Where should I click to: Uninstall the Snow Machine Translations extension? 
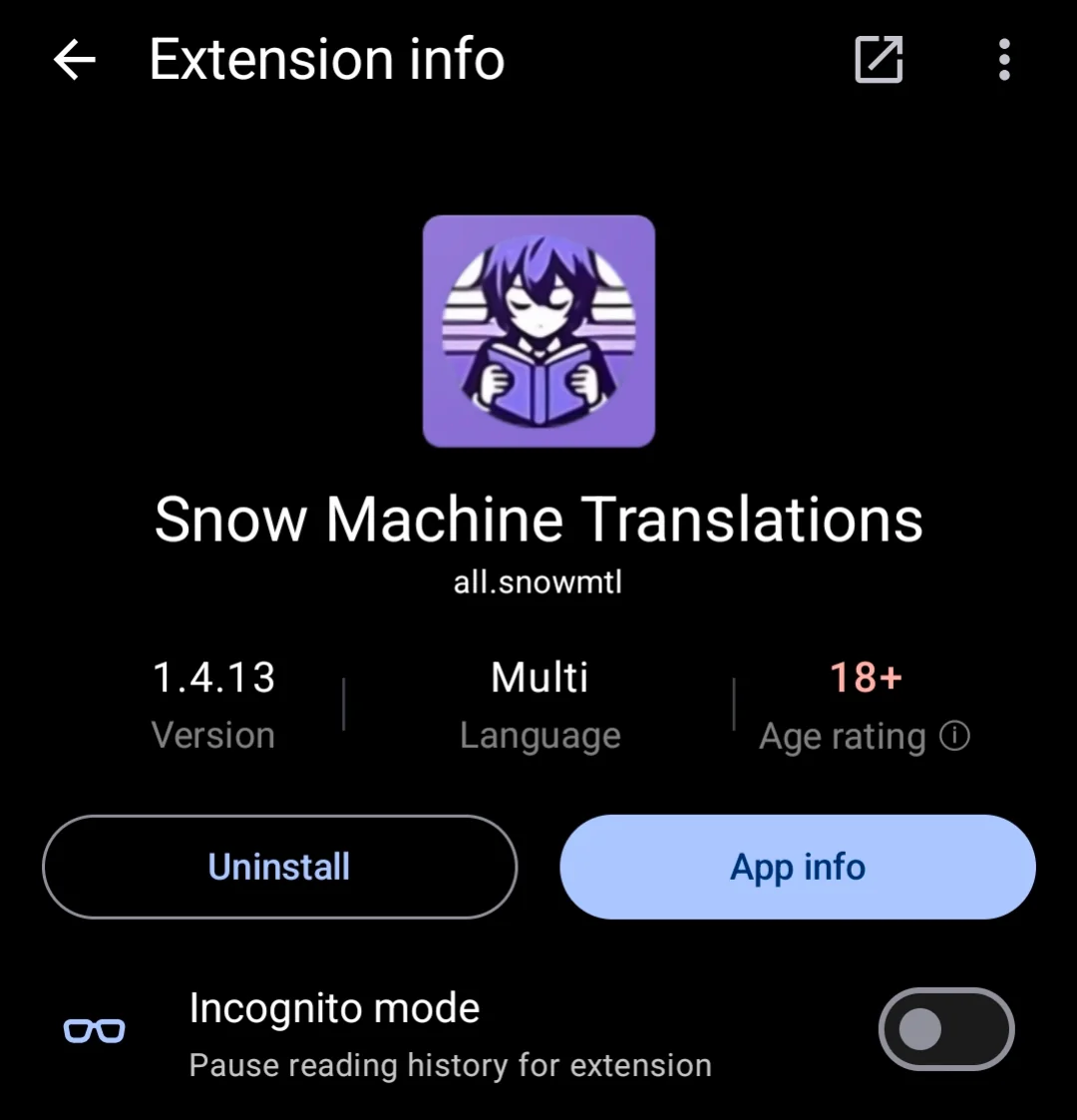coord(279,867)
